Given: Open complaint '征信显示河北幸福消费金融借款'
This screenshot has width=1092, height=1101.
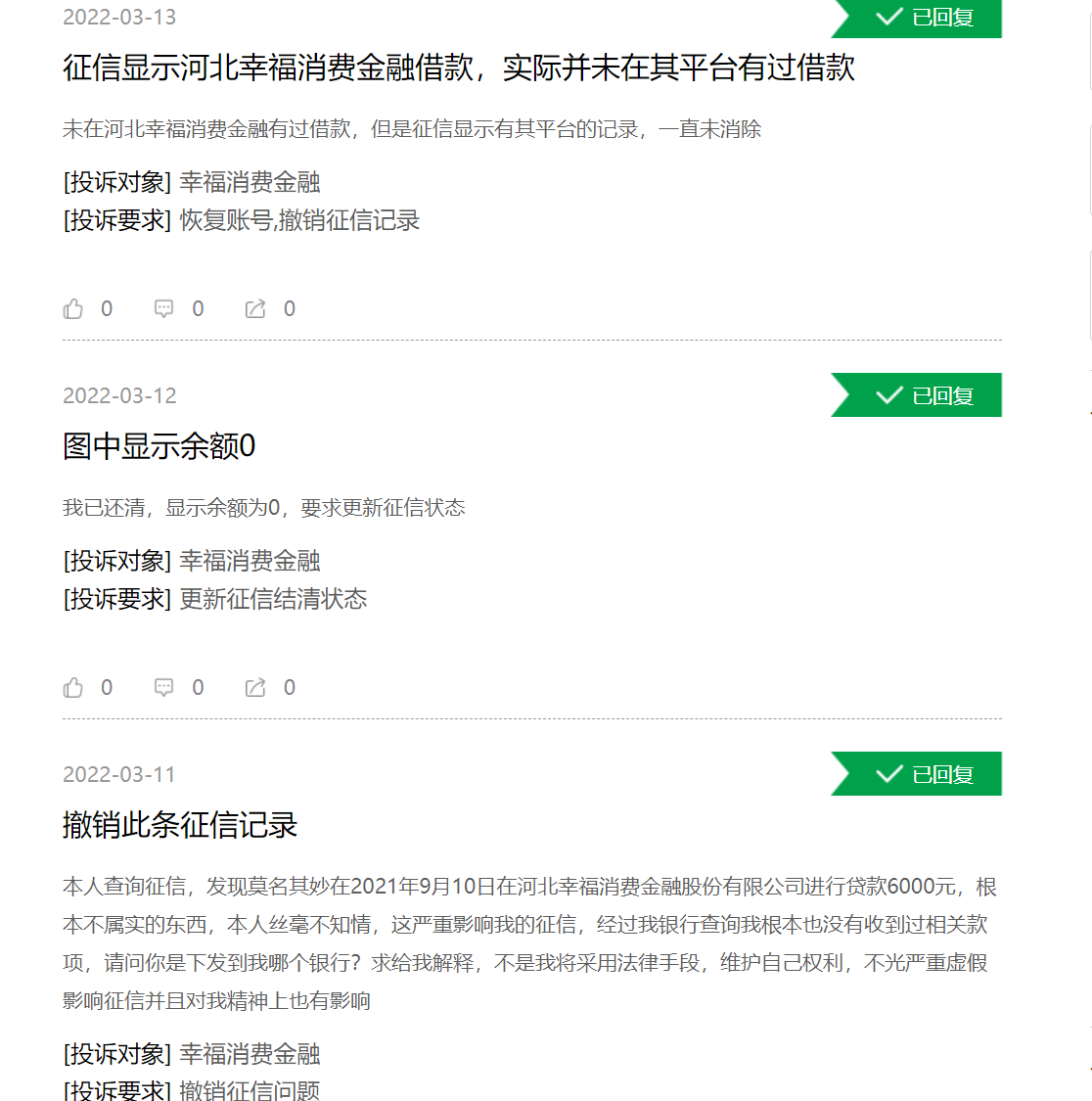Looking at the screenshot, I should pos(458,68).
